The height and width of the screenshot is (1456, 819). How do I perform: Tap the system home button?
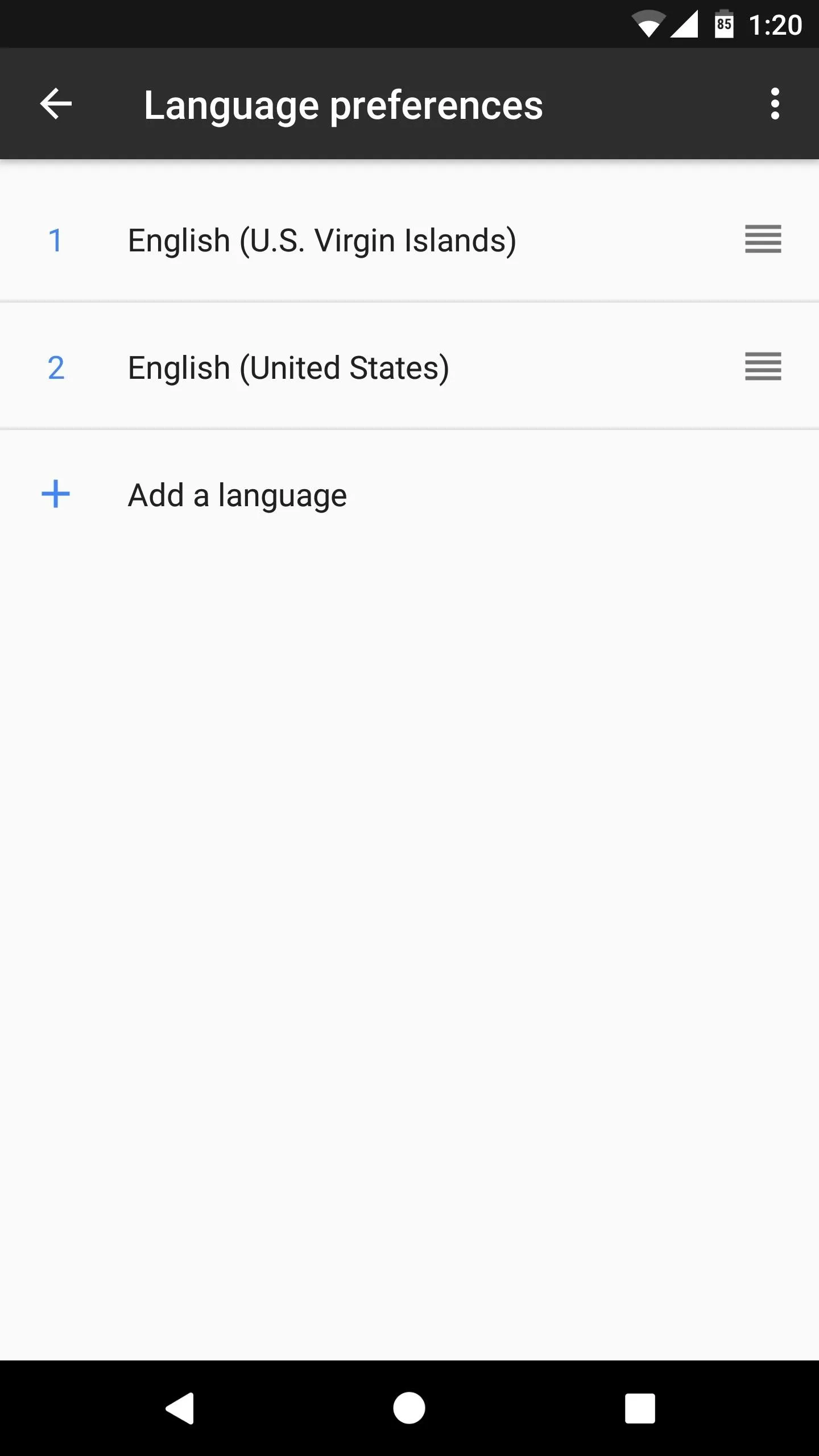click(409, 1408)
